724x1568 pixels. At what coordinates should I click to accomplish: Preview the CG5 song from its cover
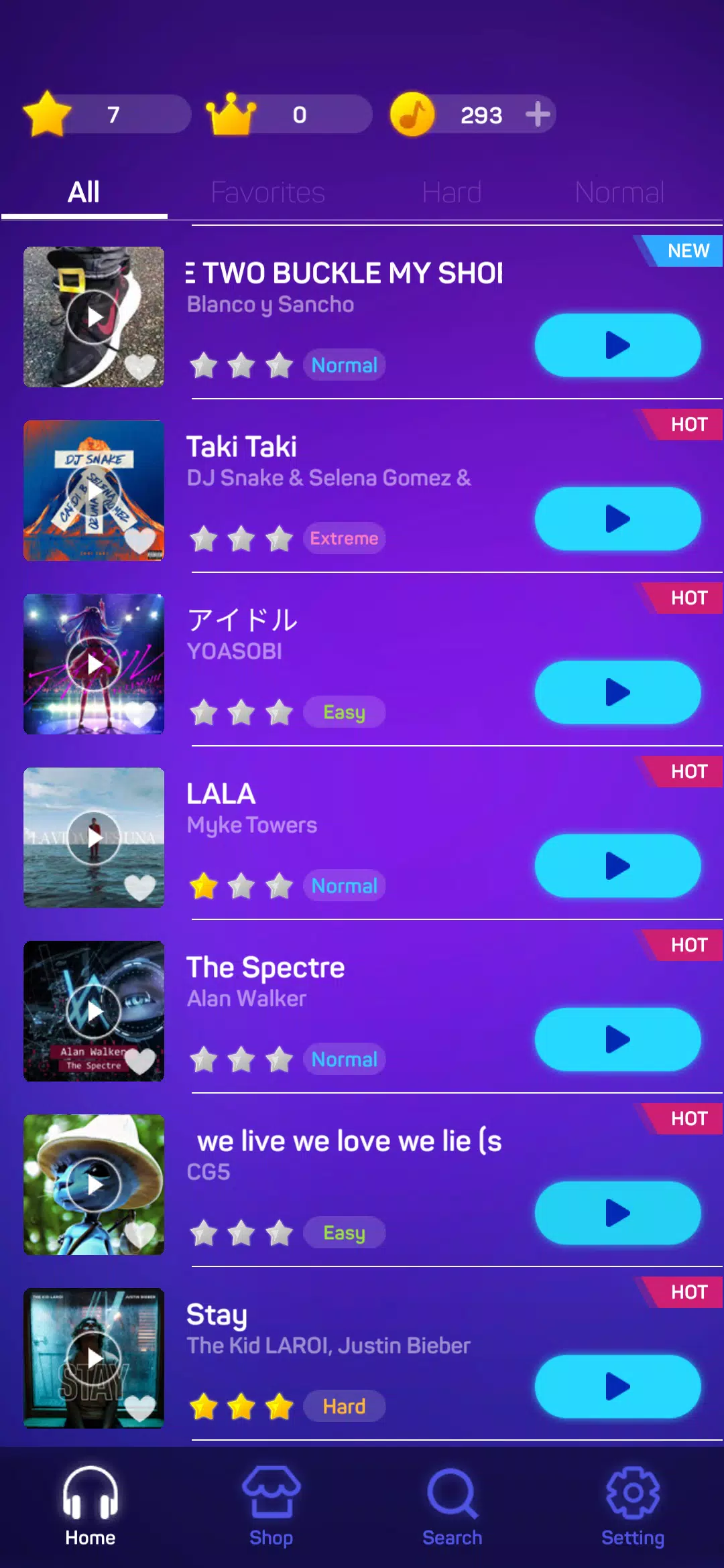point(93,1185)
